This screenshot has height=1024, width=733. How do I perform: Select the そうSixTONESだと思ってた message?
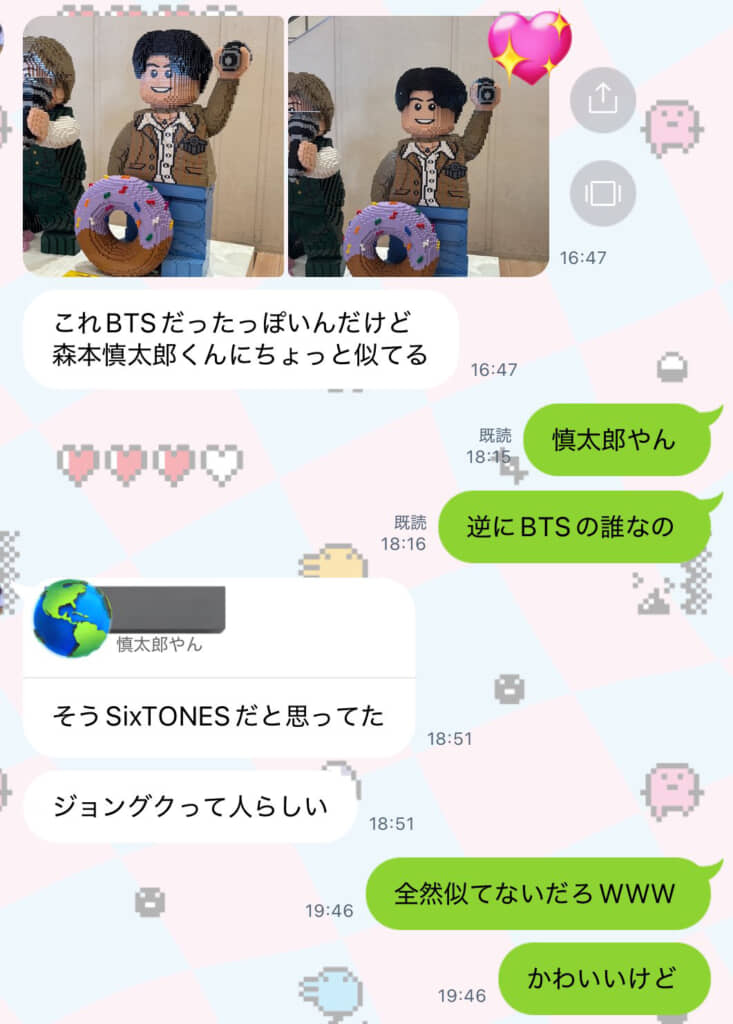[x=220, y=715]
